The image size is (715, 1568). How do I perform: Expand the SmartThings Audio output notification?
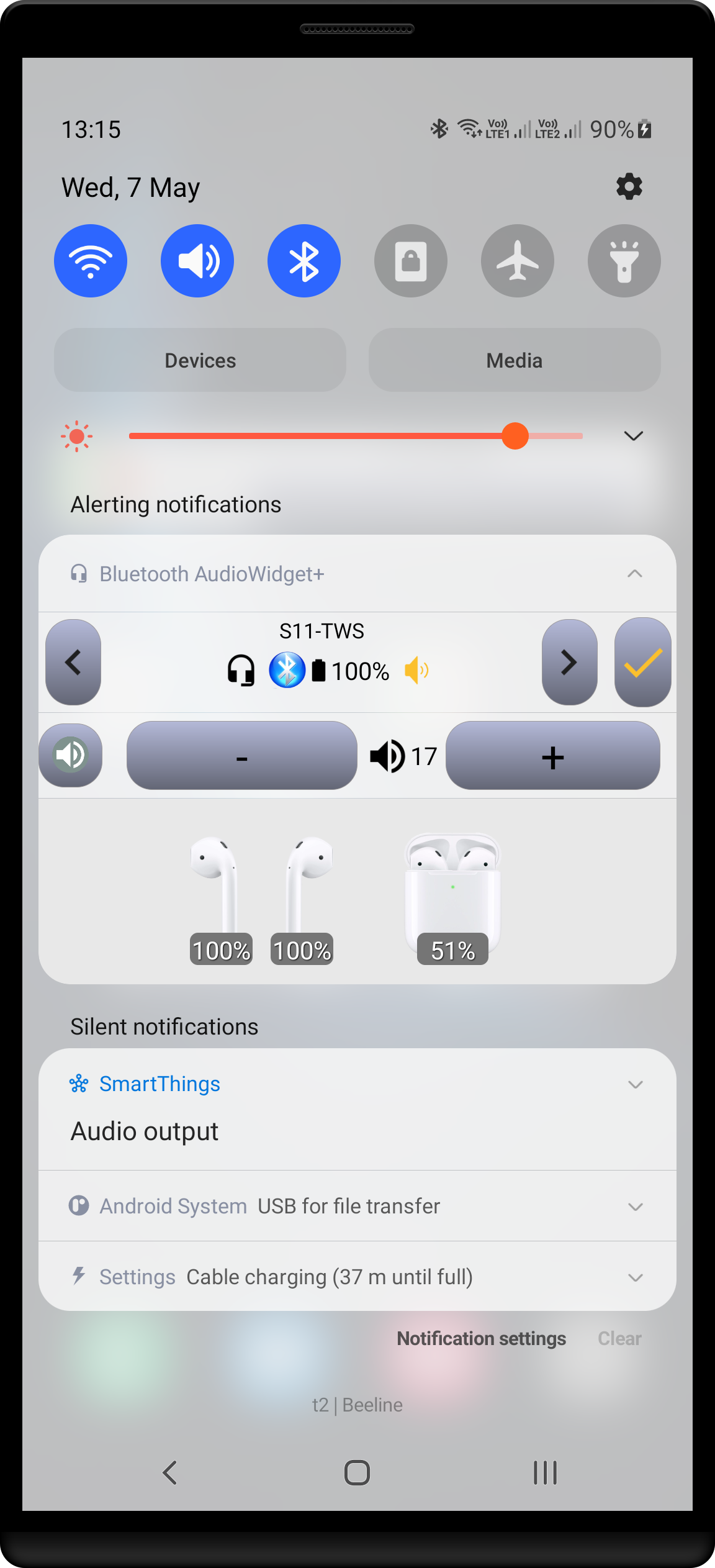[x=635, y=1085]
